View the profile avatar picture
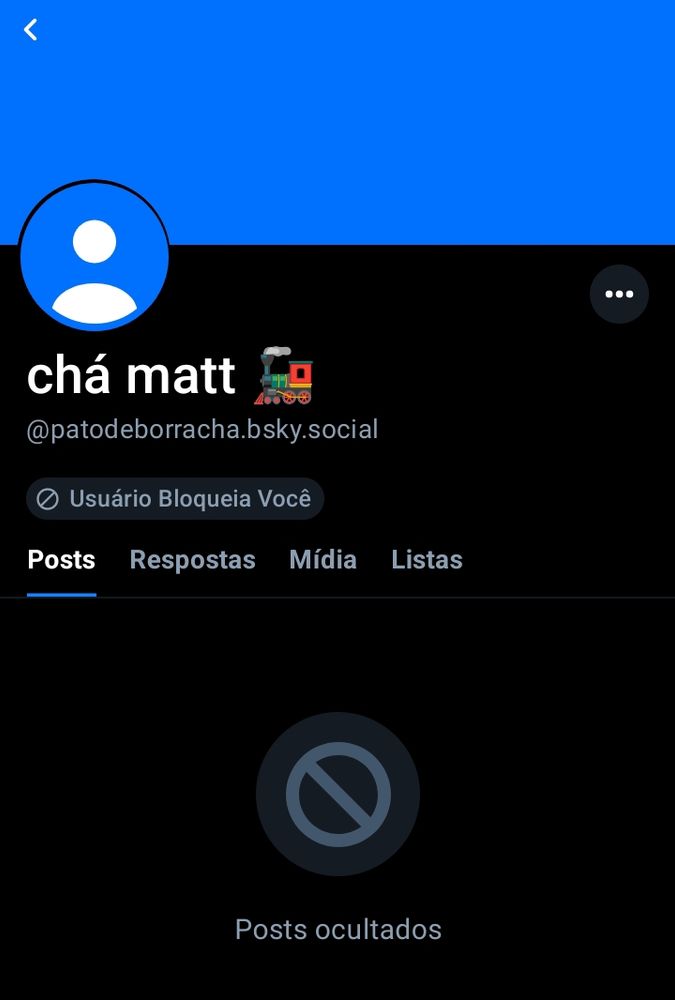This screenshot has height=1000, width=675. tap(94, 257)
